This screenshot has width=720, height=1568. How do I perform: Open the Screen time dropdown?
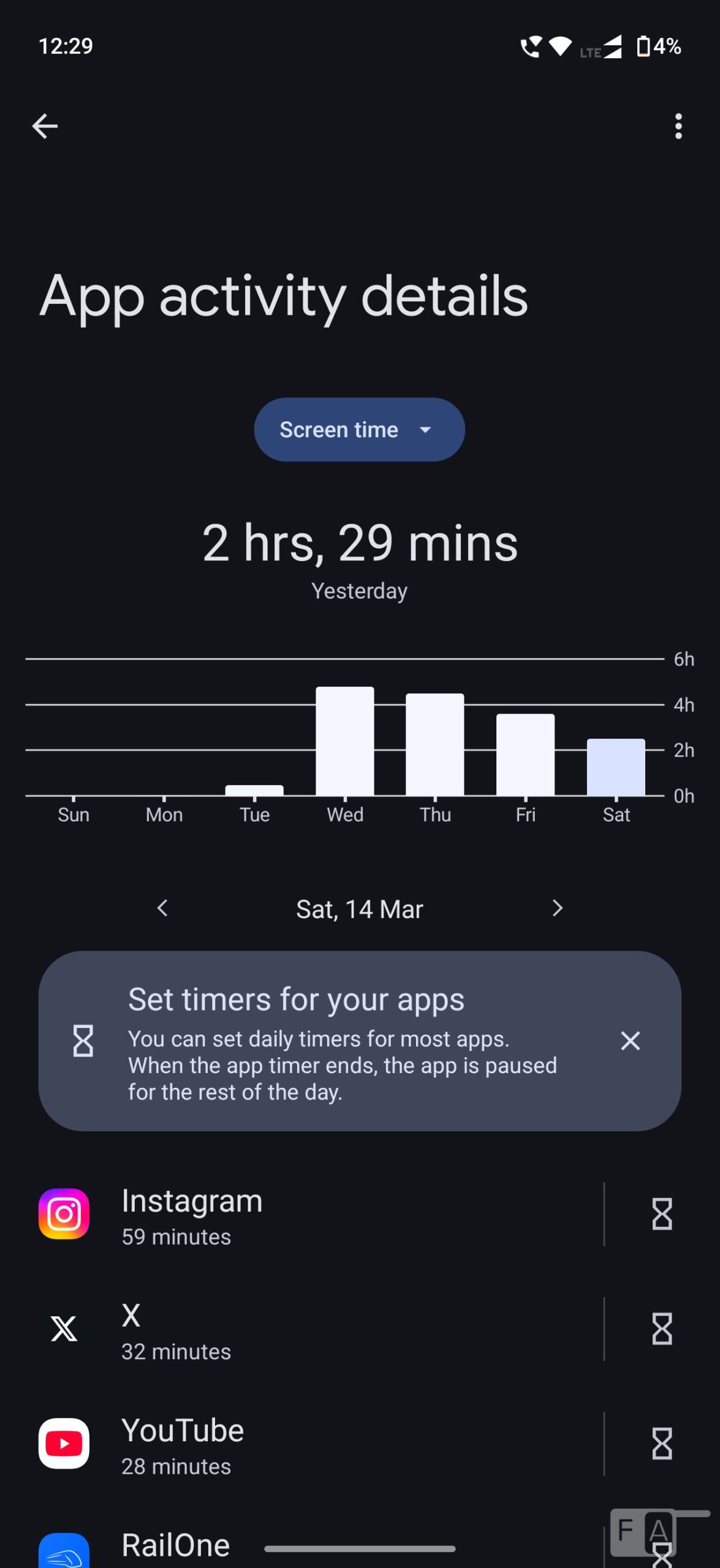[359, 430]
